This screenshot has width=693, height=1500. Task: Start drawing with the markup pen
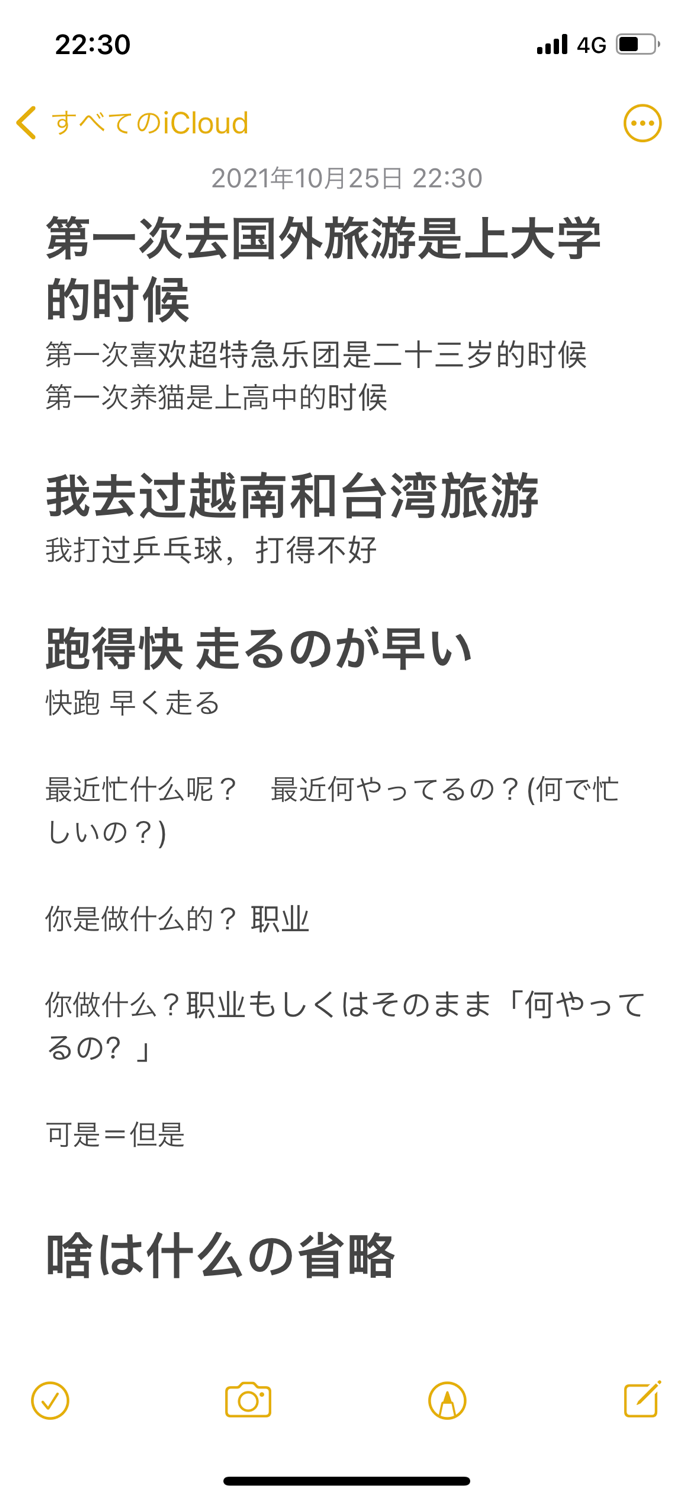click(447, 1400)
